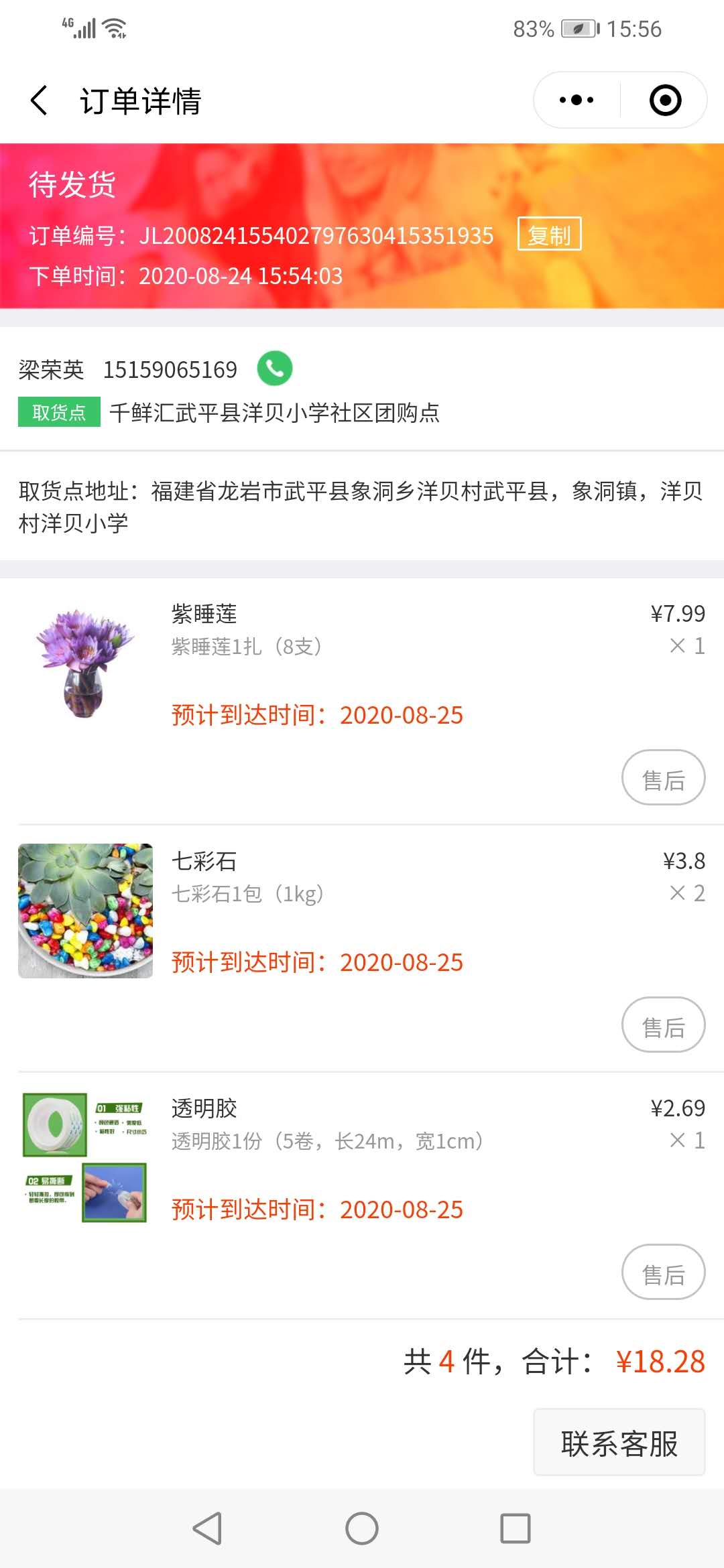Request after-sales (售后) for 透明胶
Viewport: 724px width, 1568px height.
[663, 1272]
